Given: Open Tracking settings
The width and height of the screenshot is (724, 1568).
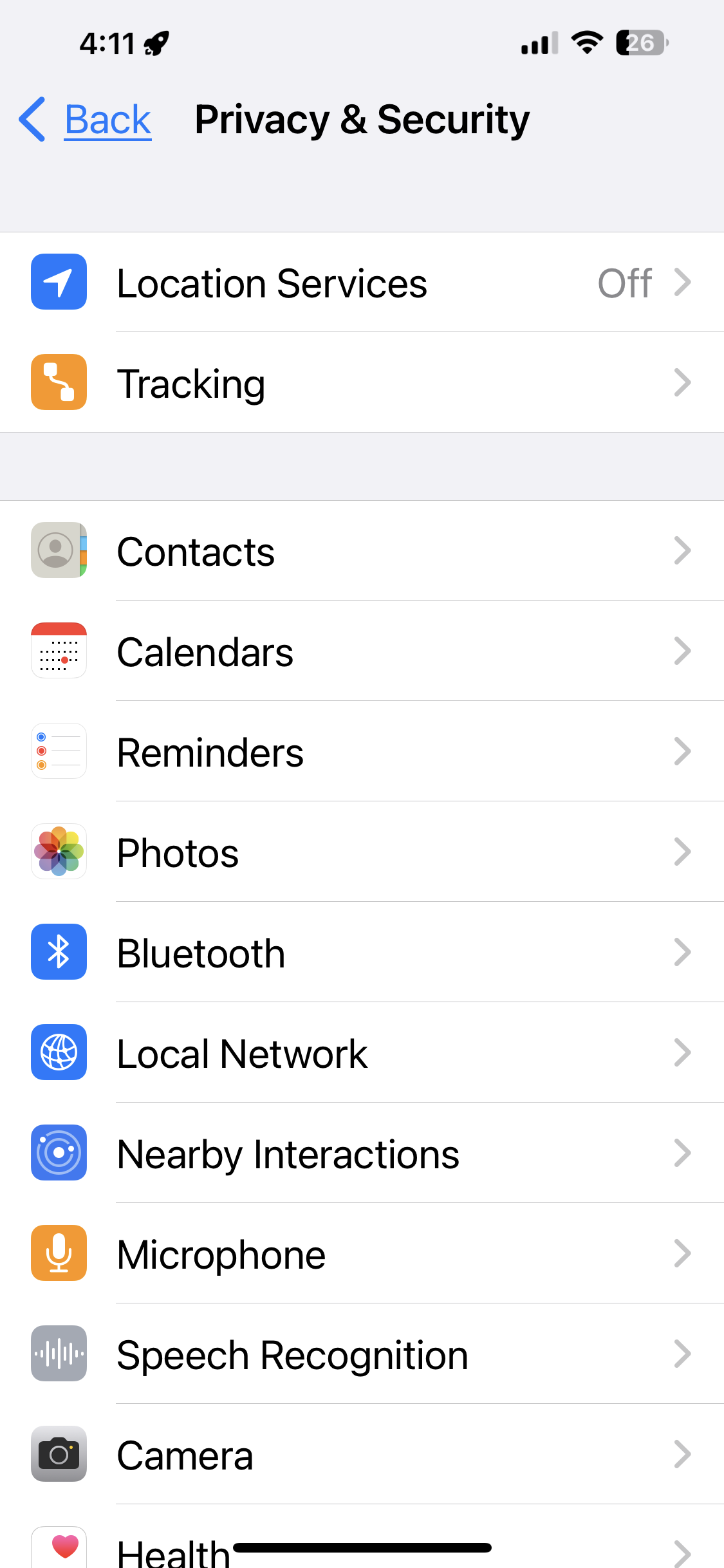Looking at the screenshot, I should (362, 383).
